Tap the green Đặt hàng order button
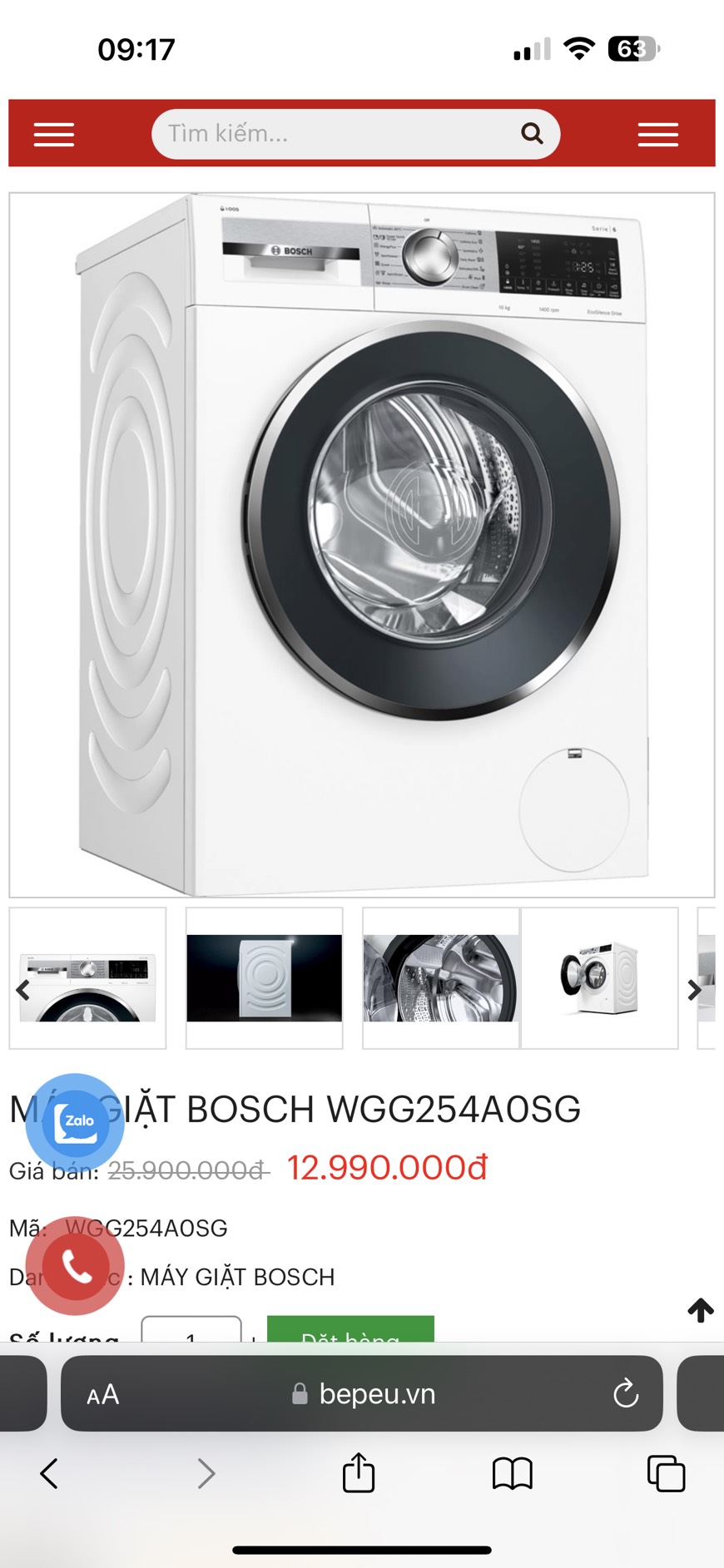 click(x=350, y=1328)
